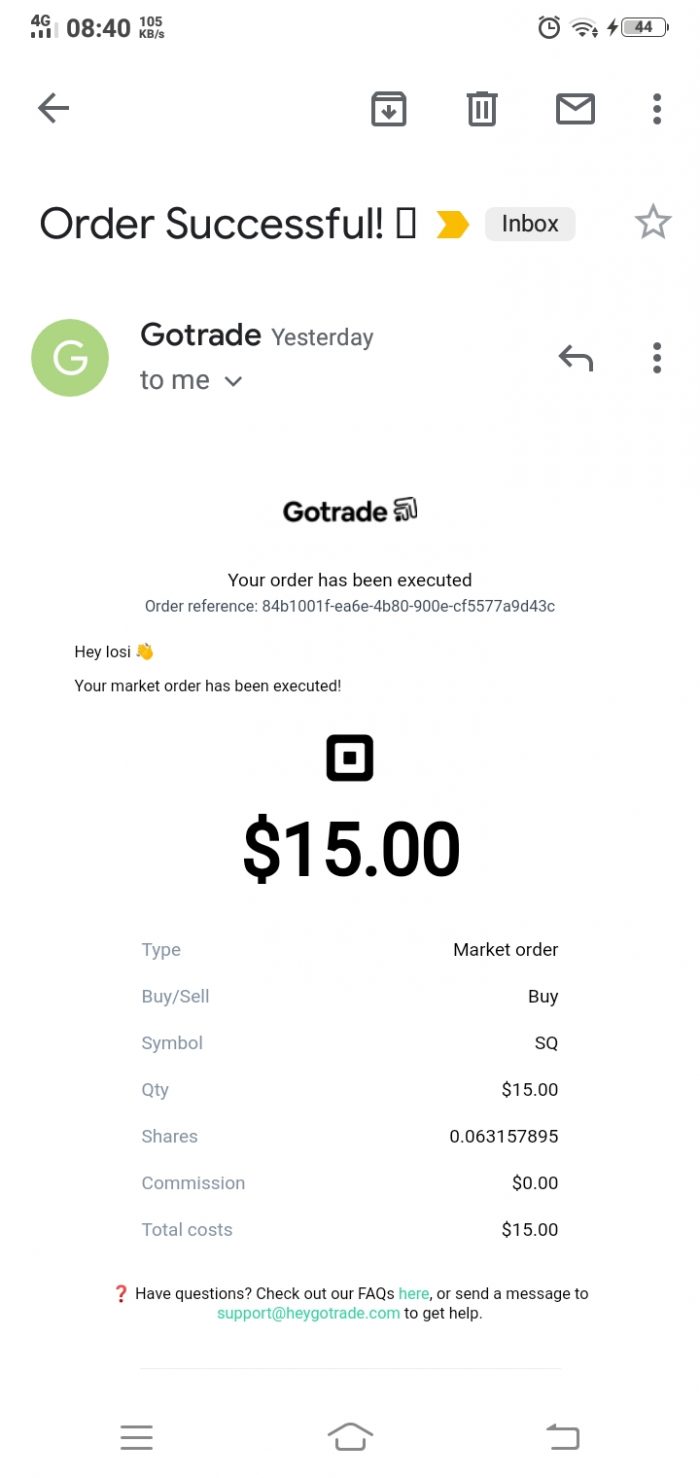This screenshot has height=1478, width=700.
Task: Open the top app bar overflow menu
Action: pyautogui.click(x=657, y=108)
